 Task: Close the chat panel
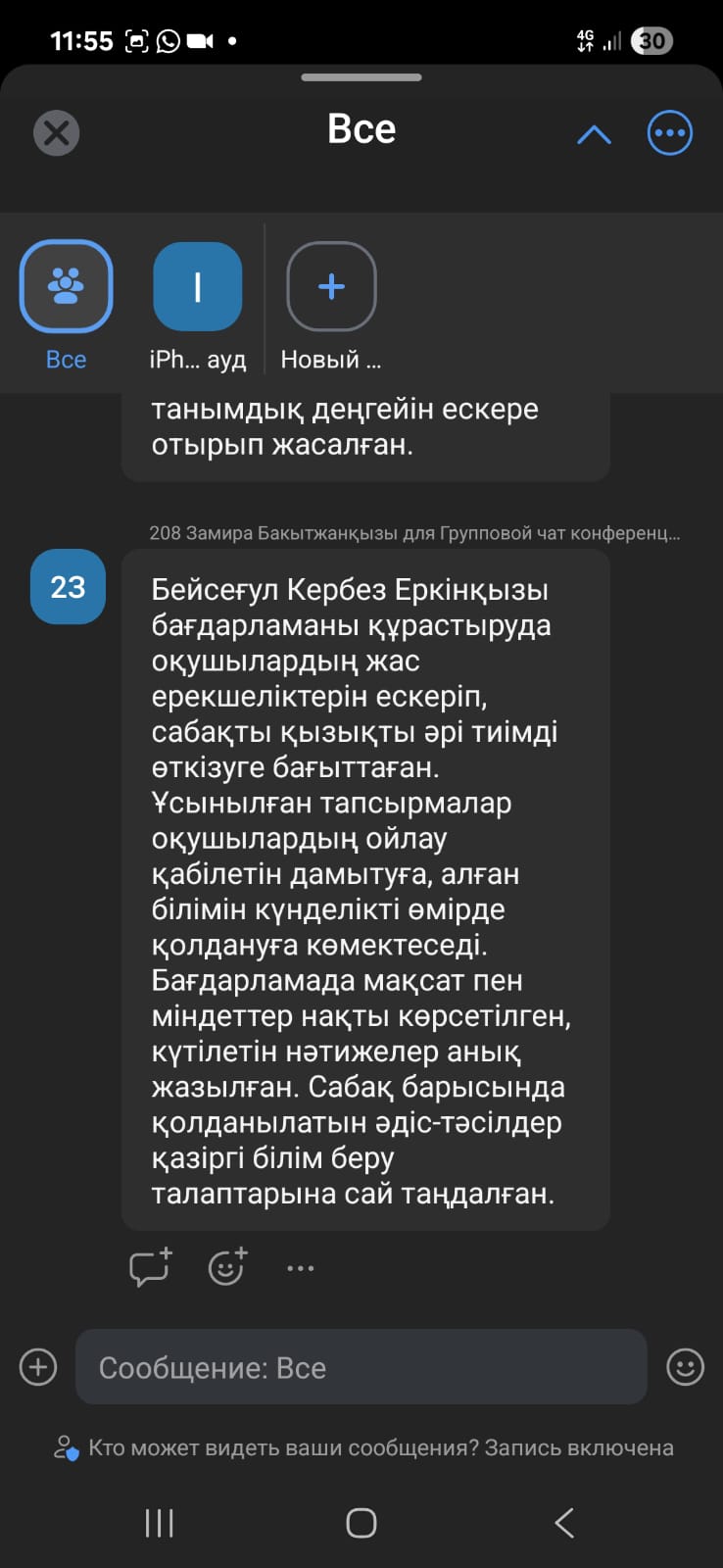coord(57,132)
